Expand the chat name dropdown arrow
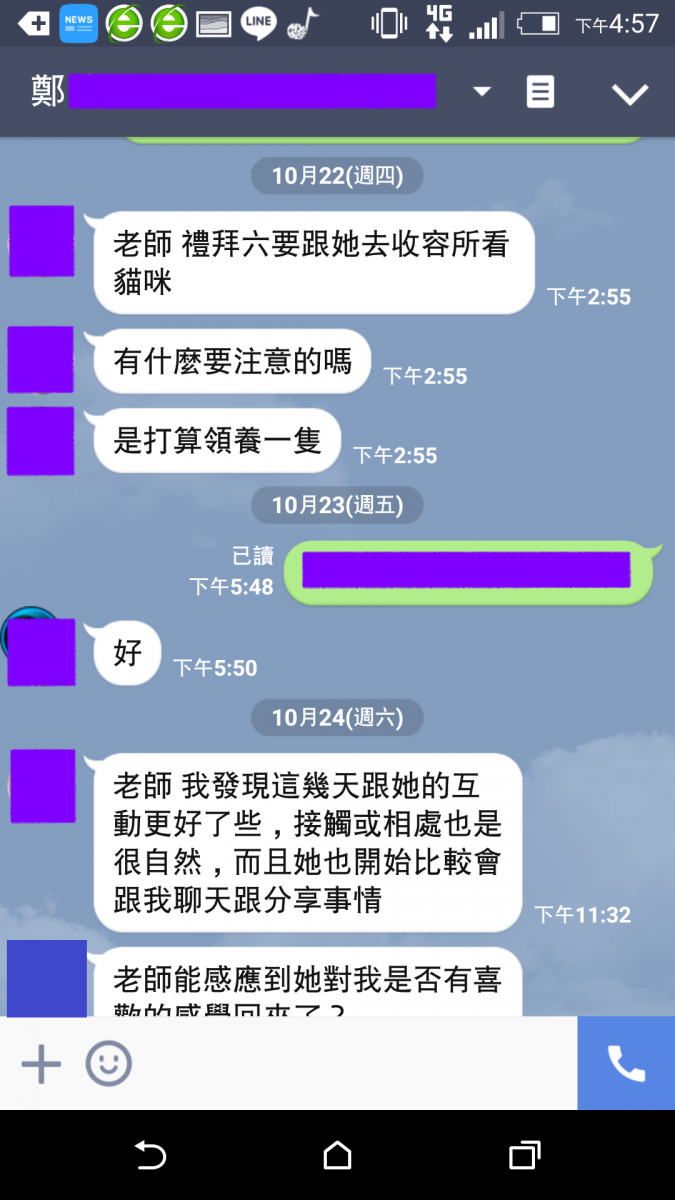This screenshot has height=1200, width=675. point(482,92)
